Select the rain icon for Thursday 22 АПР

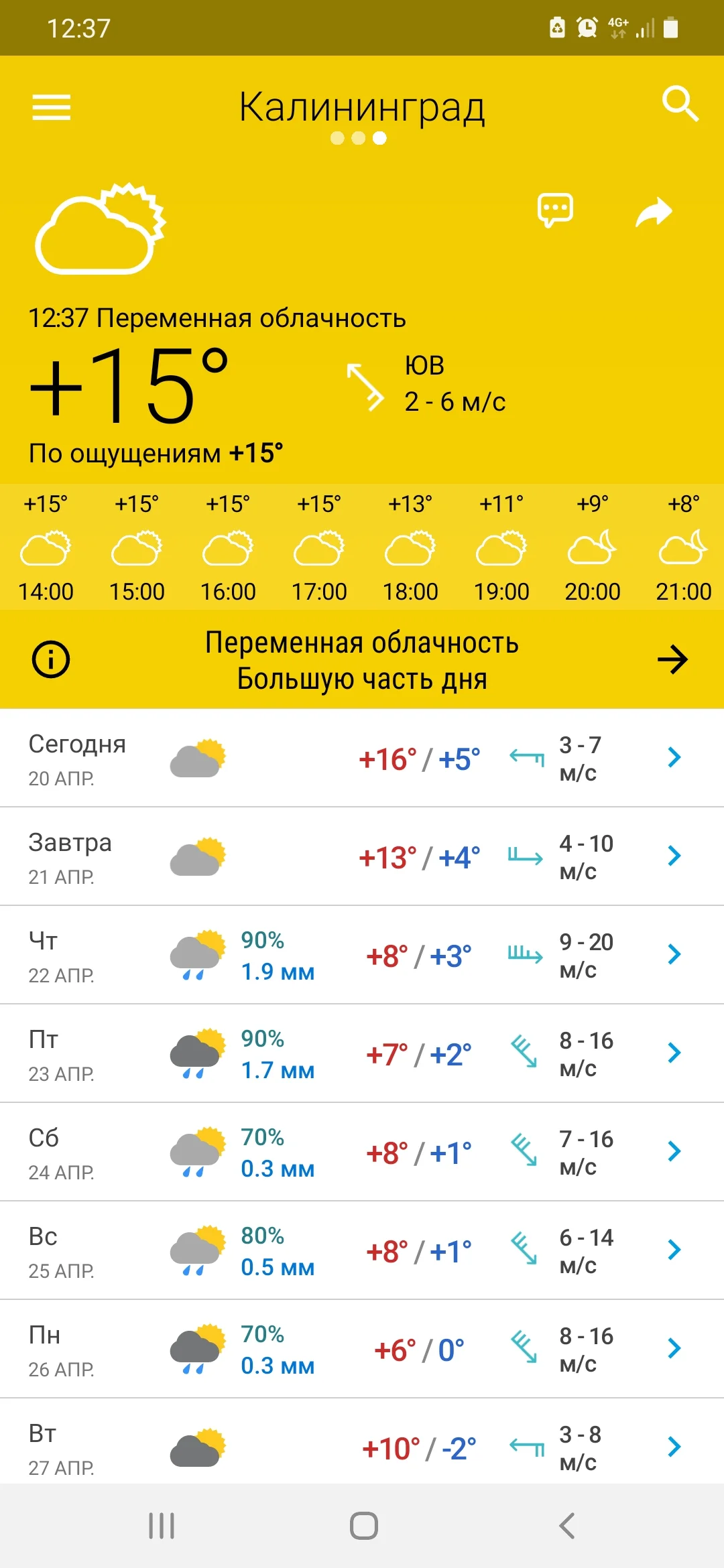tap(196, 954)
